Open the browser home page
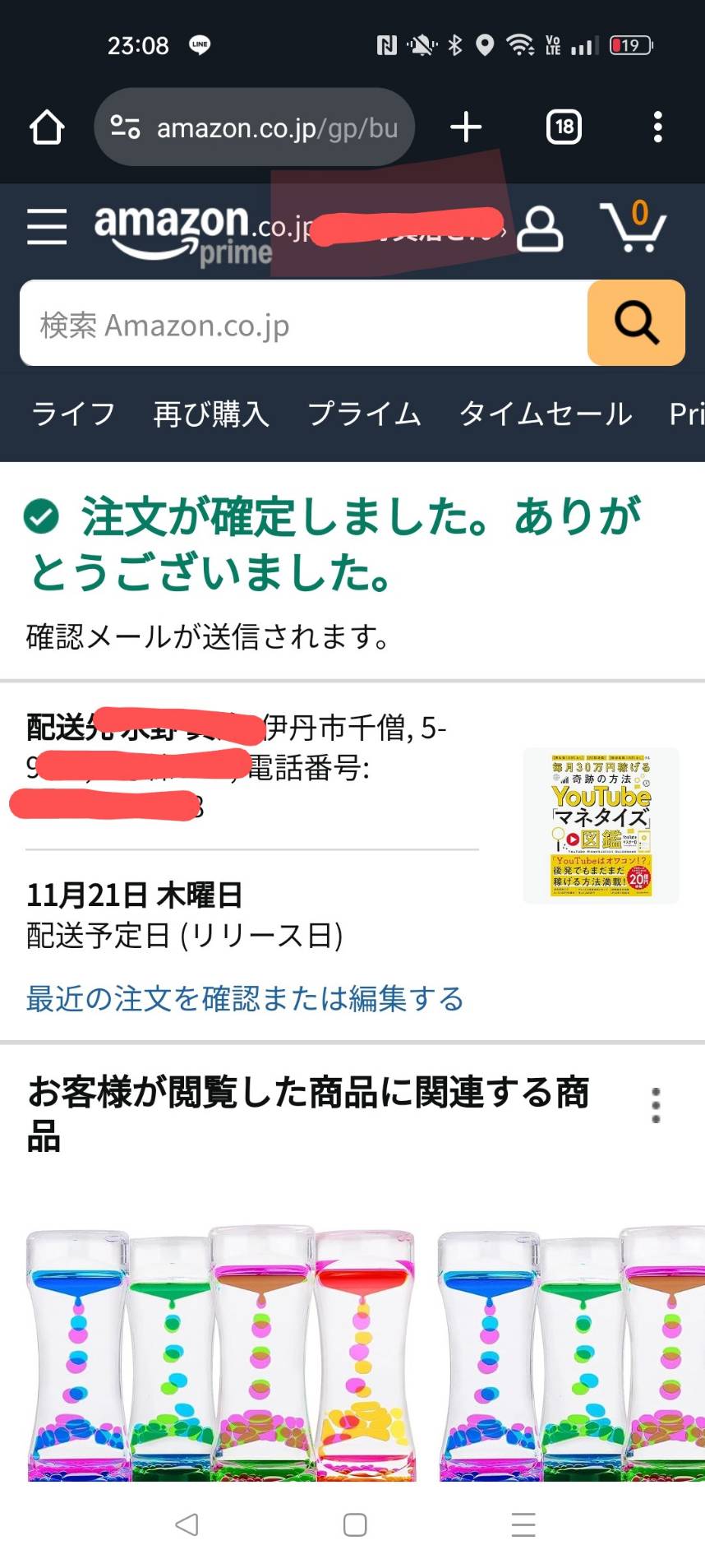Image resolution: width=705 pixels, height=1568 pixels. click(47, 127)
